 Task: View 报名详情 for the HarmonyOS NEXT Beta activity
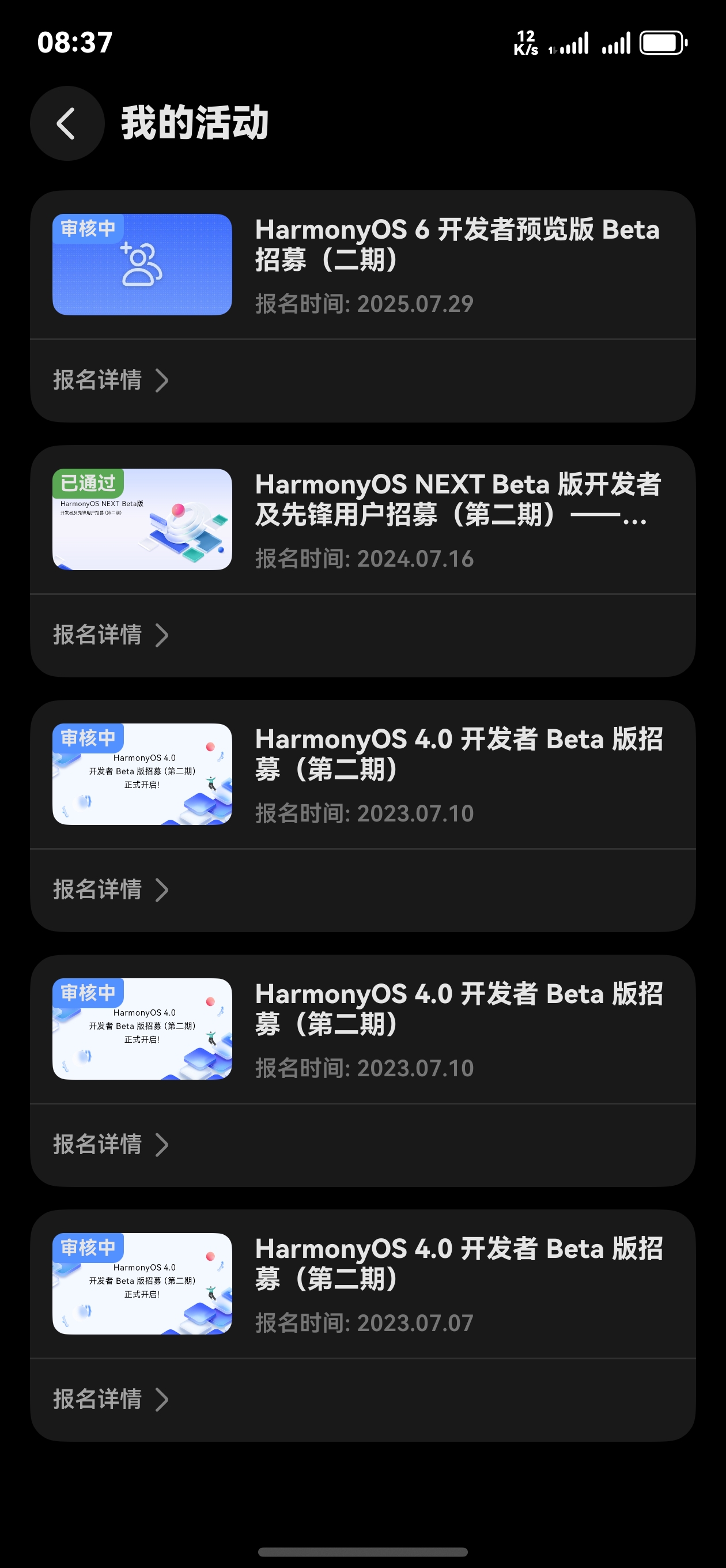tap(111, 635)
